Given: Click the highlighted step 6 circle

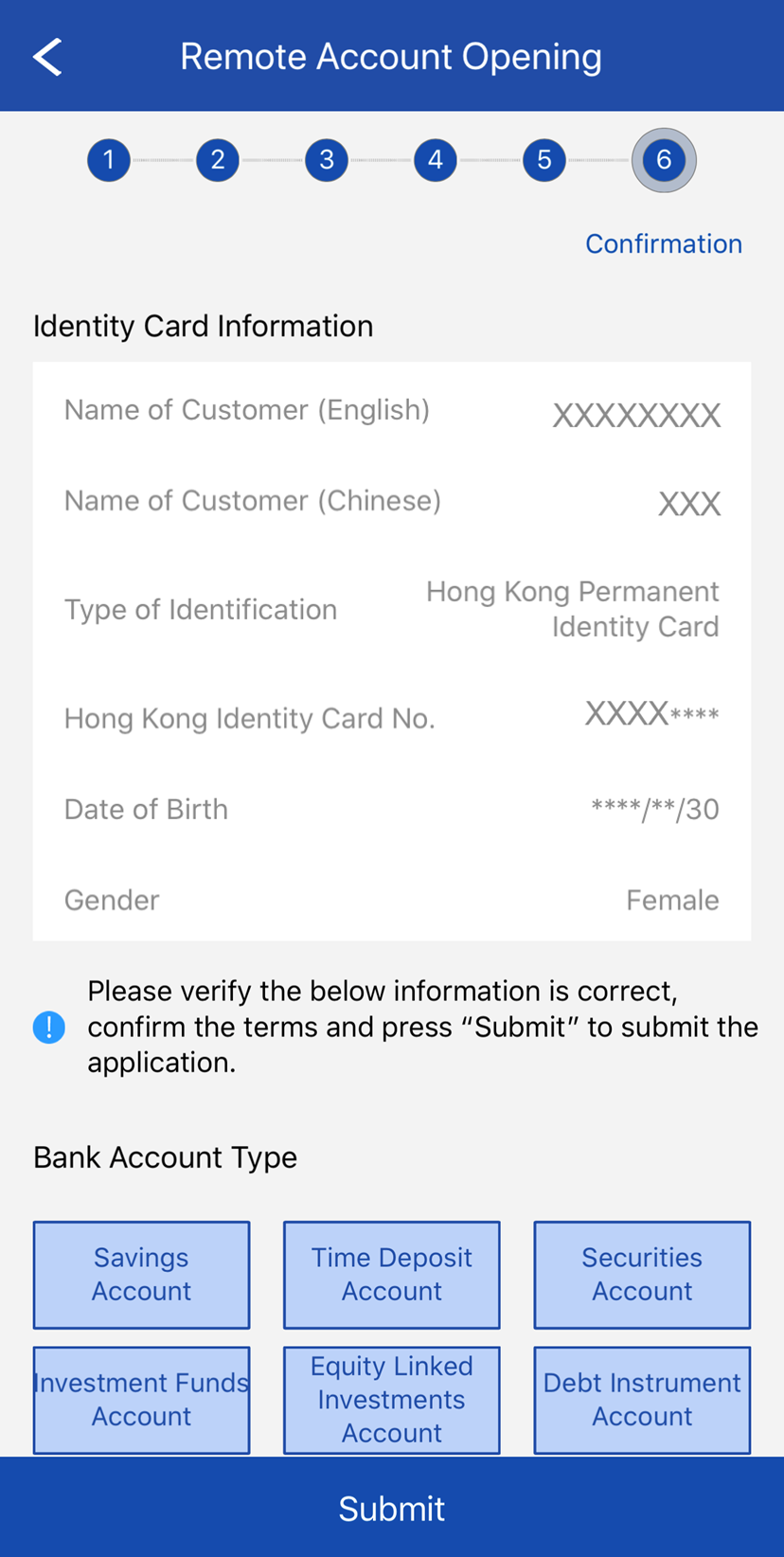Looking at the screenshot, I should [x=664, y=159].
